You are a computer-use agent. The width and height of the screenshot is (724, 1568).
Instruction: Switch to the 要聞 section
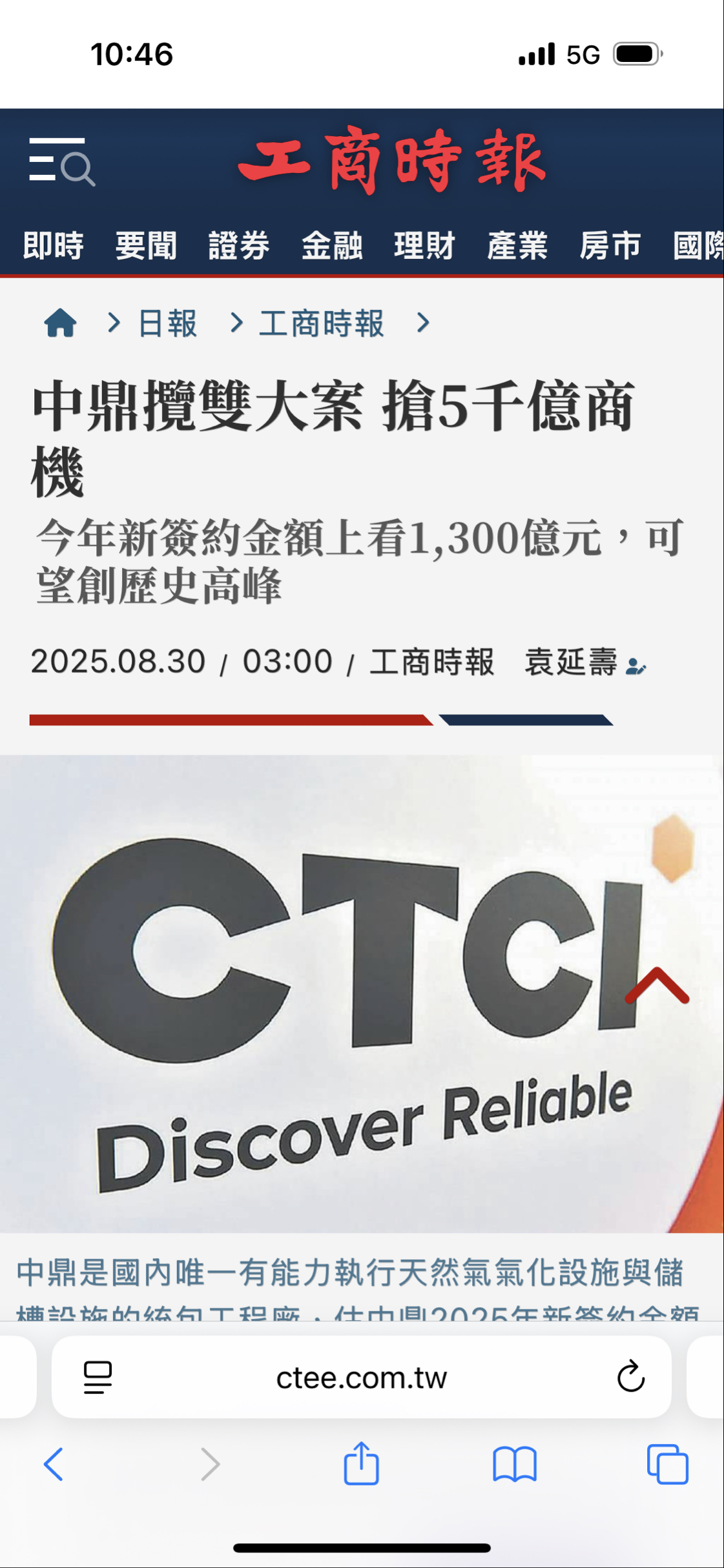click(x=146, y=246)
